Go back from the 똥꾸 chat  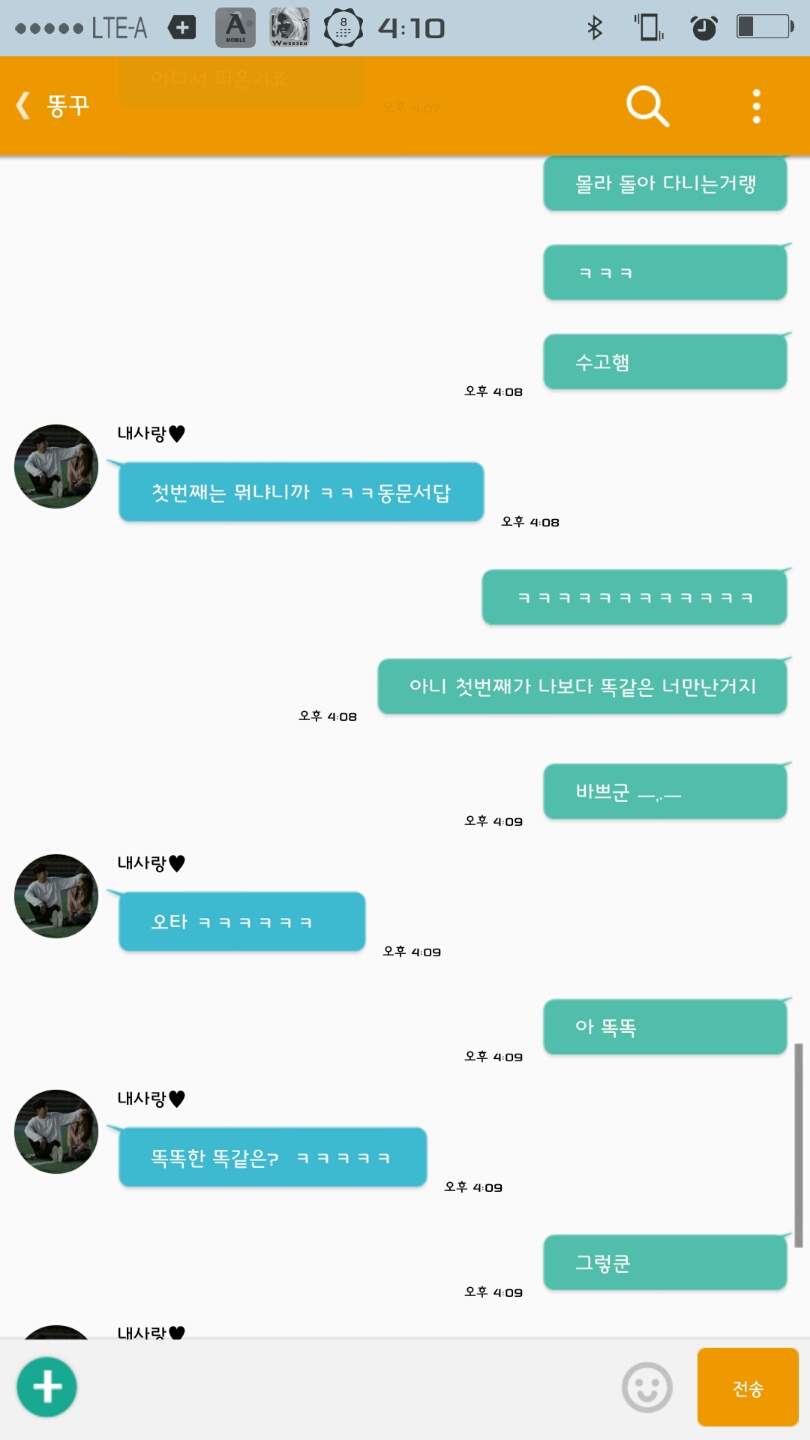[x=24, y=105]
